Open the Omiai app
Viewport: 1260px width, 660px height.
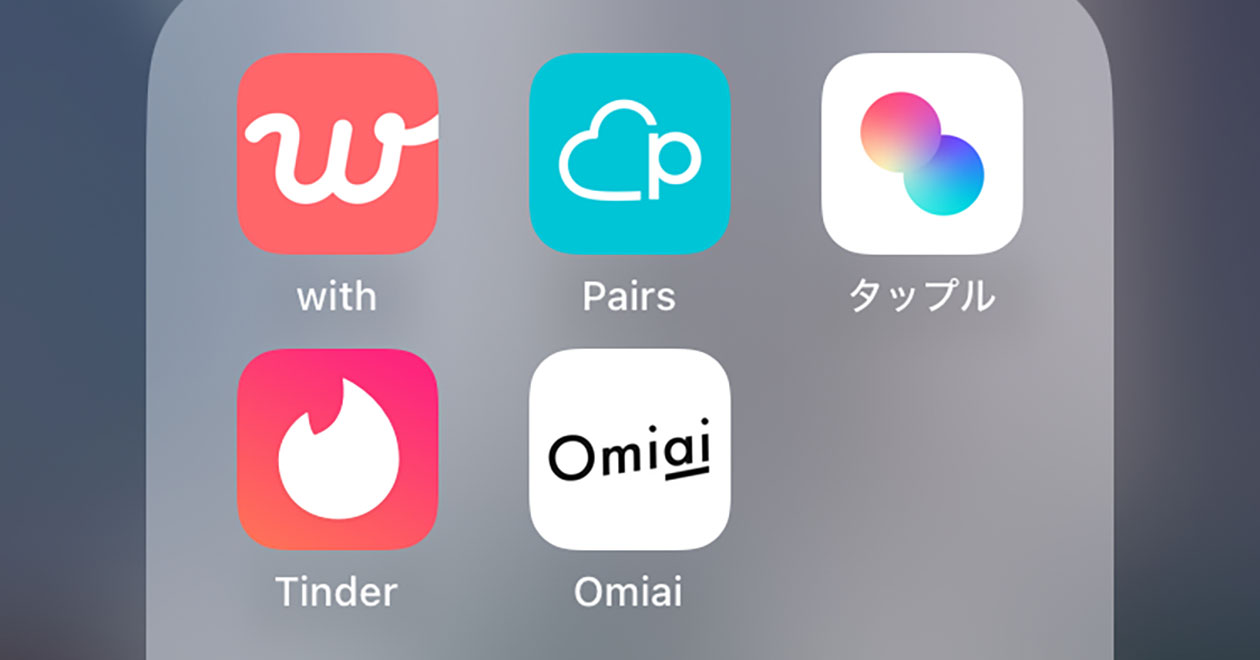coord(629,448)
